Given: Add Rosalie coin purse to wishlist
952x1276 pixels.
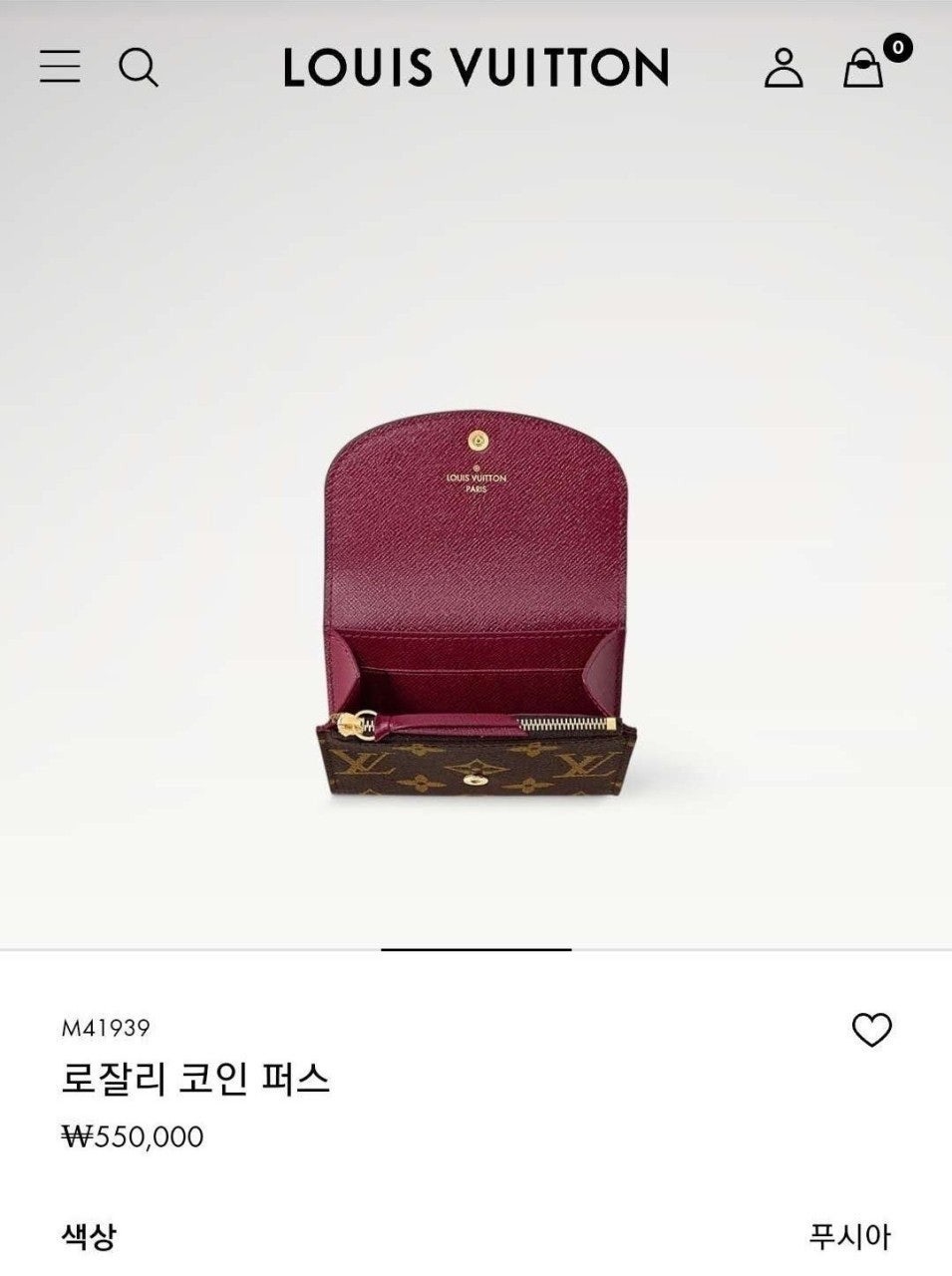Looking at the screenshot, I should pyautogui.click(x=871, y=1030).
